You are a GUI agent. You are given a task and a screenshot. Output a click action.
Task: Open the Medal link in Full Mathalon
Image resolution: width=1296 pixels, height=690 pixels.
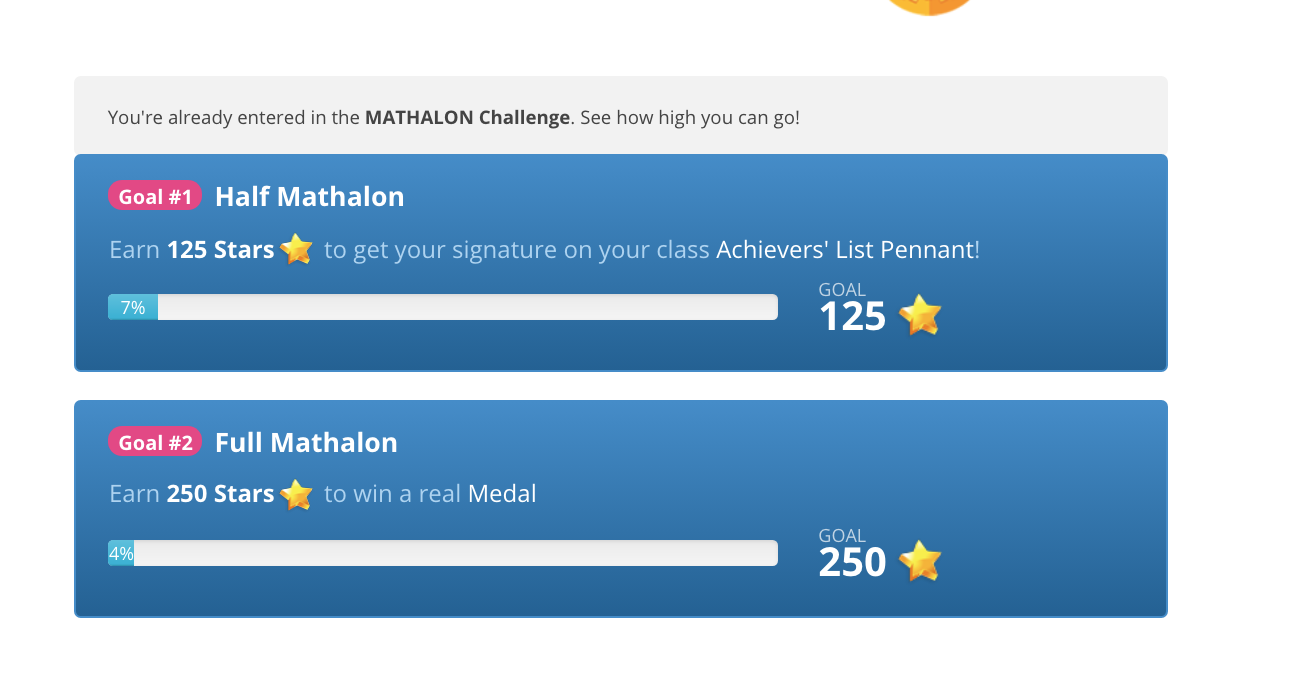coord(502,494)
